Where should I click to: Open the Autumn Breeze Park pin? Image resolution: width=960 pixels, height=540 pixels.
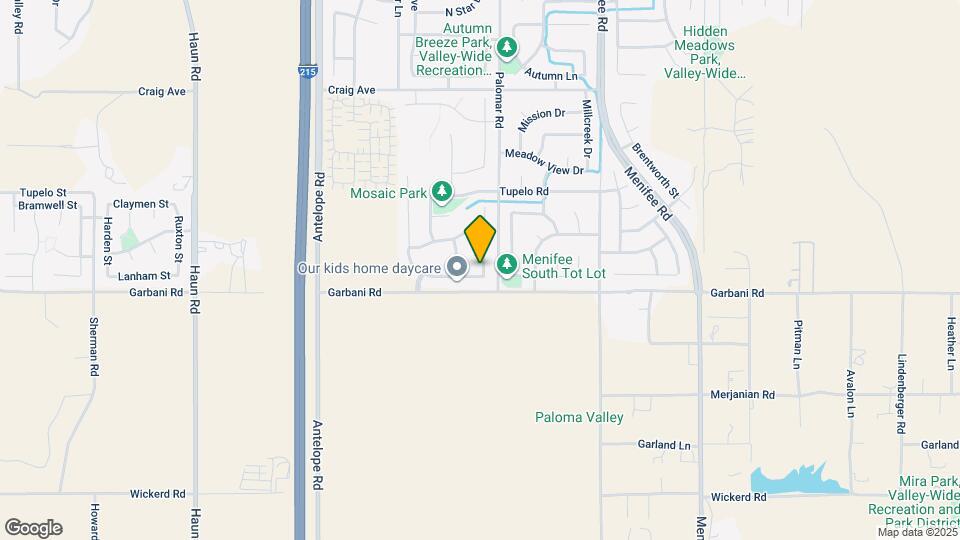[x=506, y=47]
